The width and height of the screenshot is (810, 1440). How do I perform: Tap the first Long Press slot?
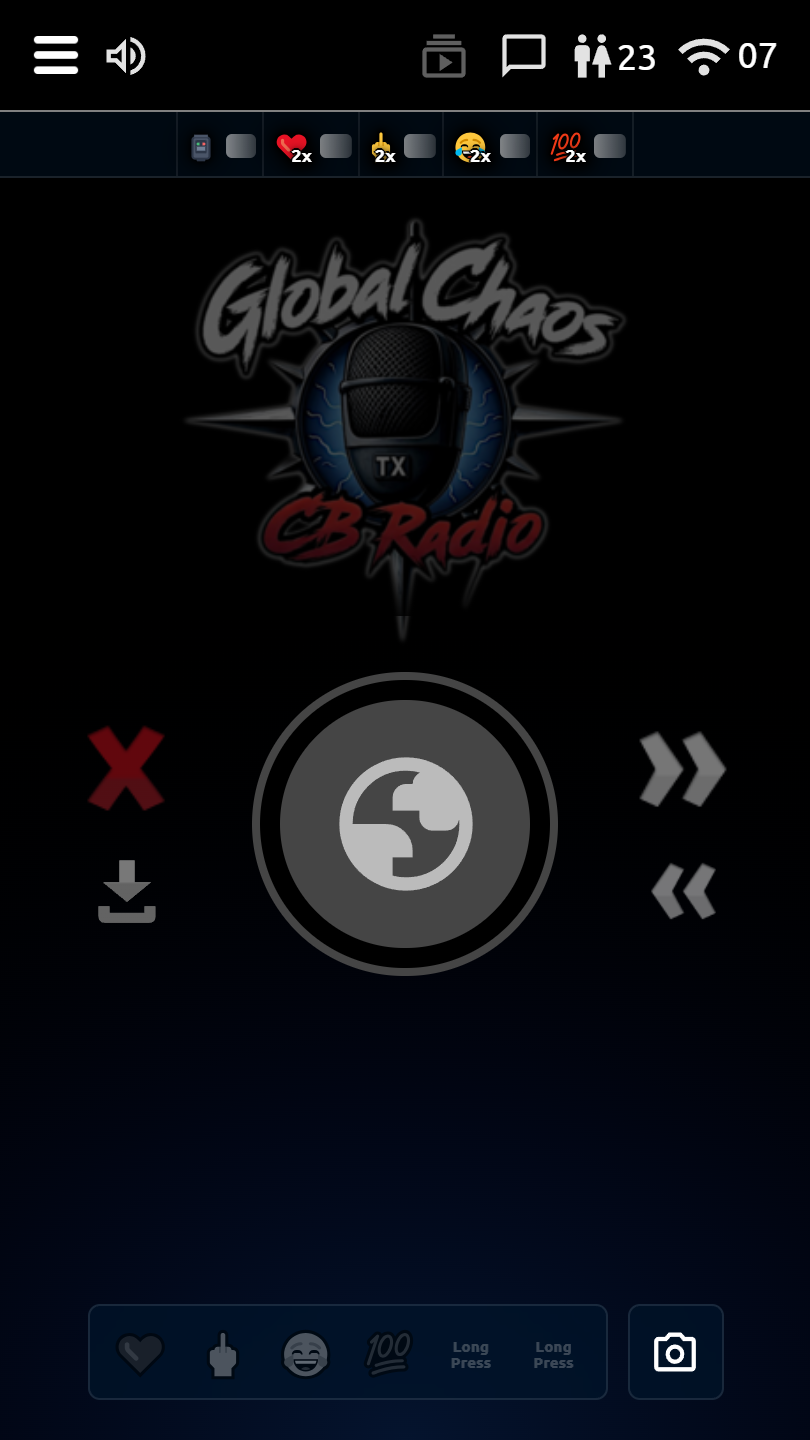coord(471,1355)
